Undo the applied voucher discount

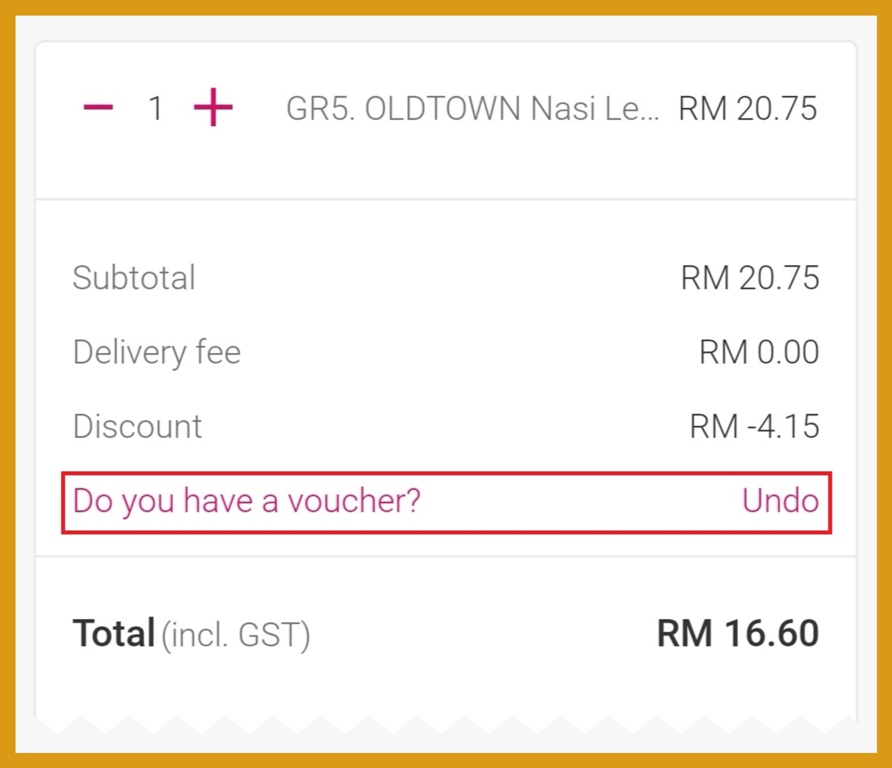pos(779,501)
